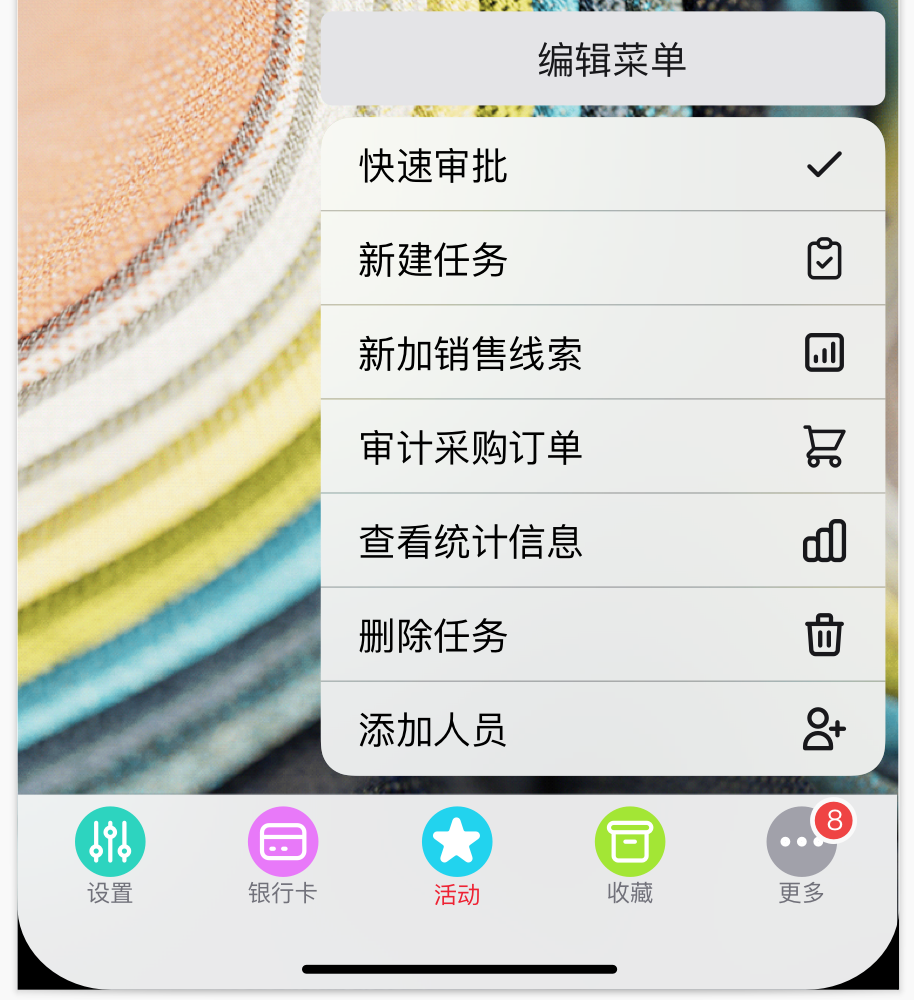Image resolution: width=914 pixels, height=1000 pixels.
Task: Go to the 活动 tab
Action: coord(457,855)
